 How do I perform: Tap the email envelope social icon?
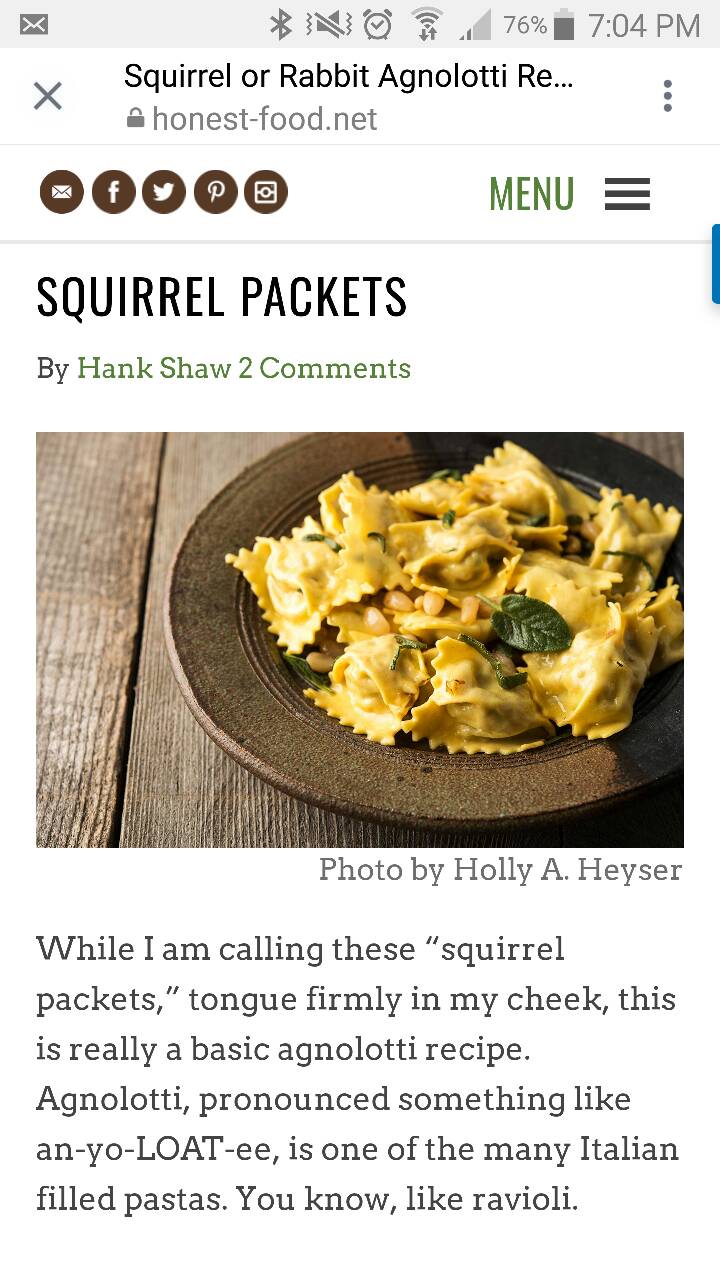(x=62, y=192)
